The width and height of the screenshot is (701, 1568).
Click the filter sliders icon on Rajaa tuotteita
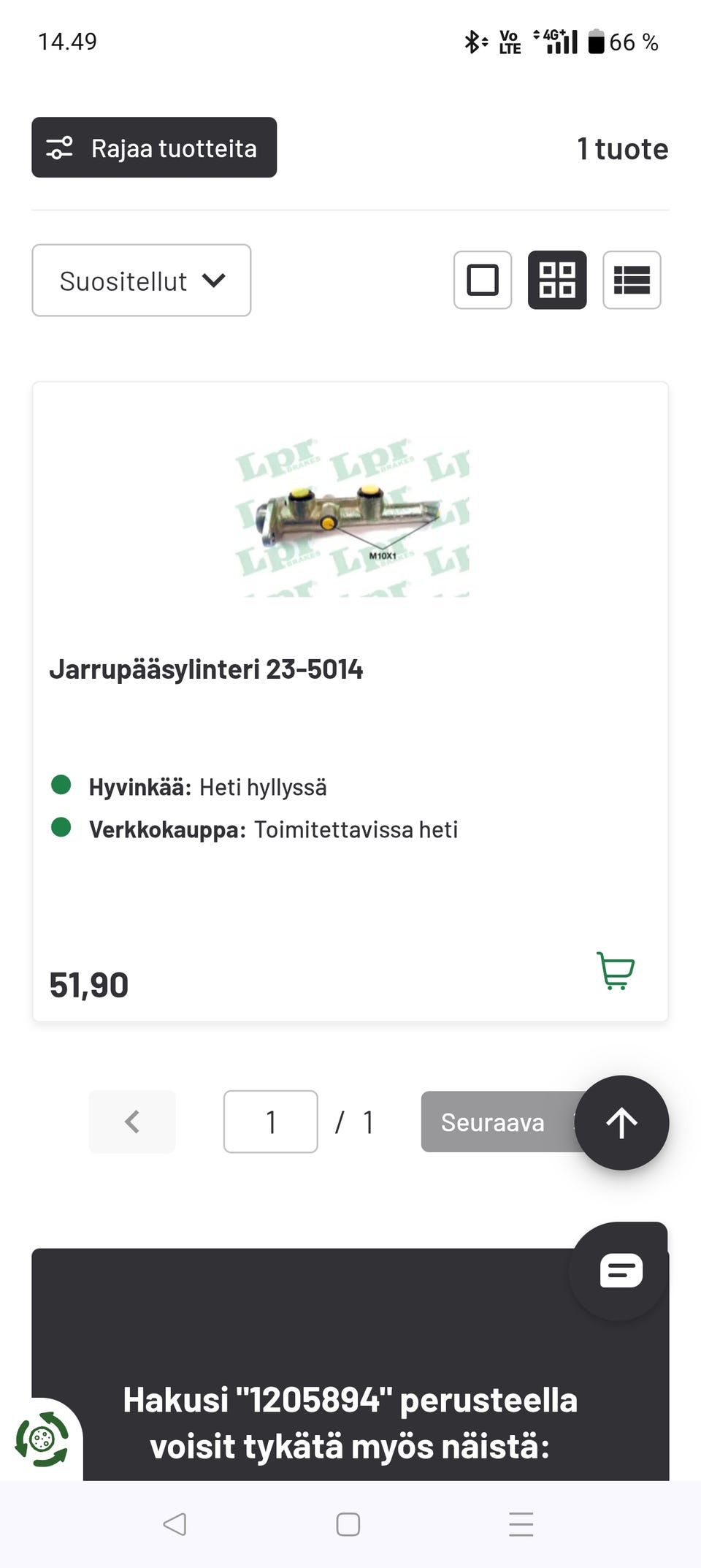61,147
